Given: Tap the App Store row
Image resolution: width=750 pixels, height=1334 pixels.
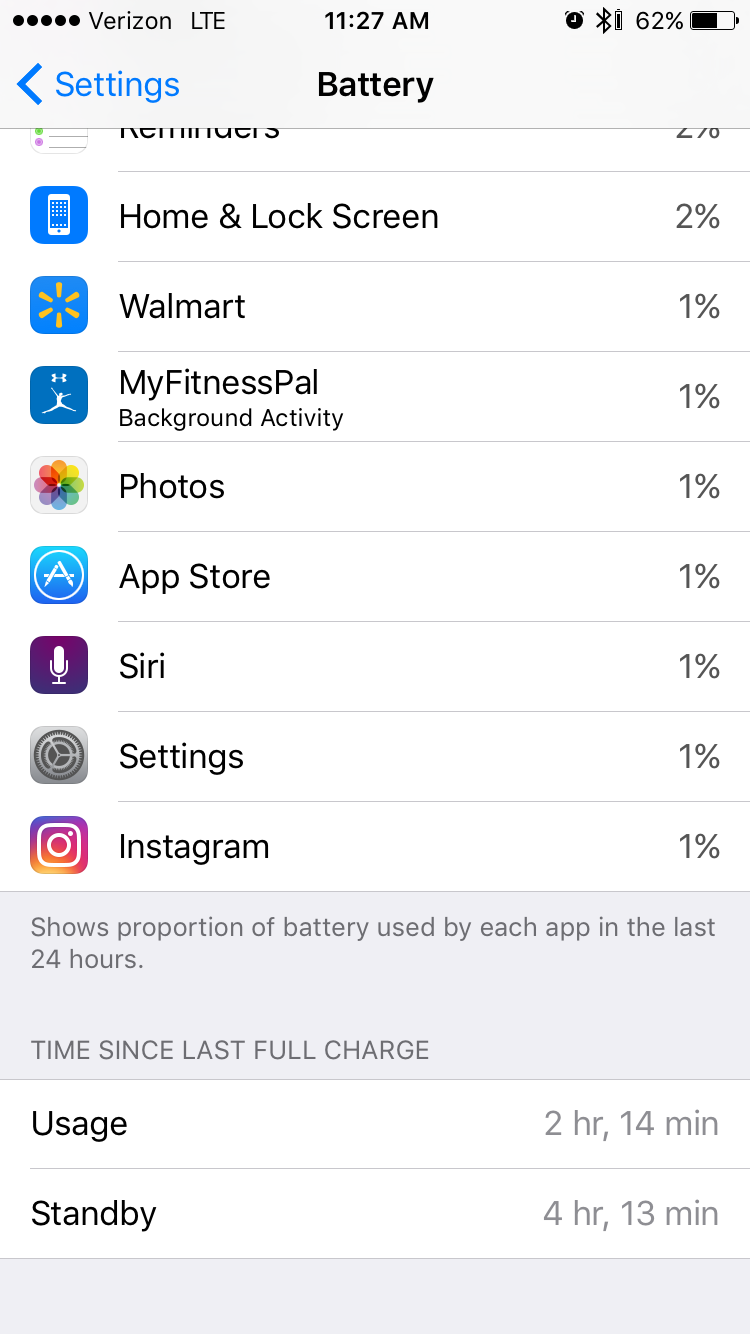Looking at the screenshot, I should [375, 577].
